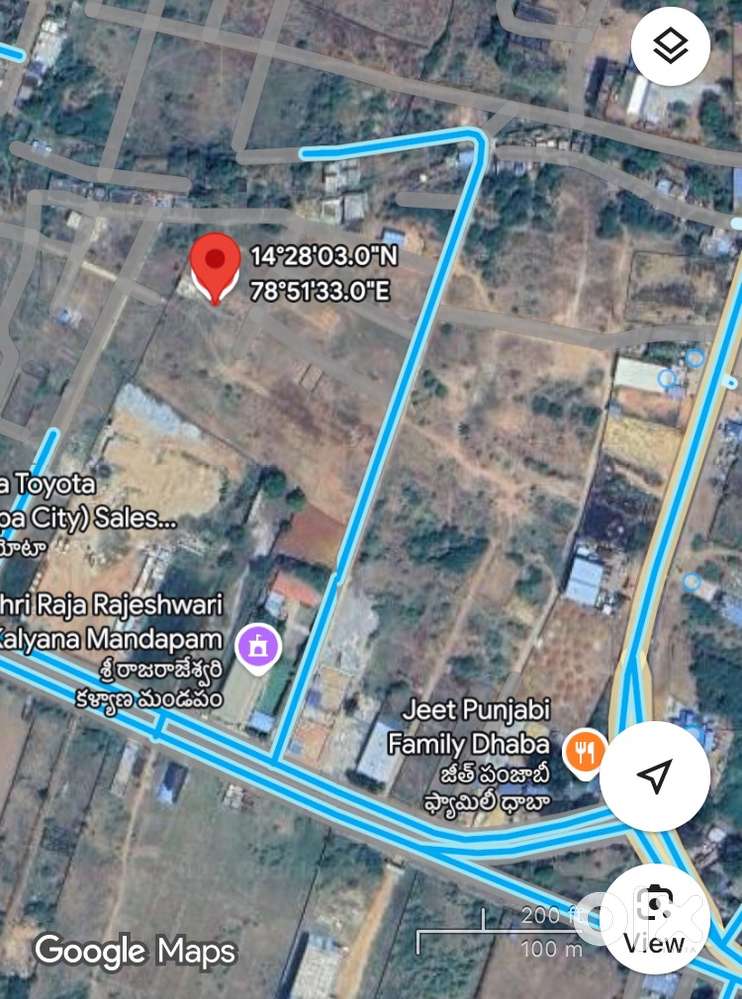Open Street View button
This screenshot has width=742, height=999.
pos(655,918)
